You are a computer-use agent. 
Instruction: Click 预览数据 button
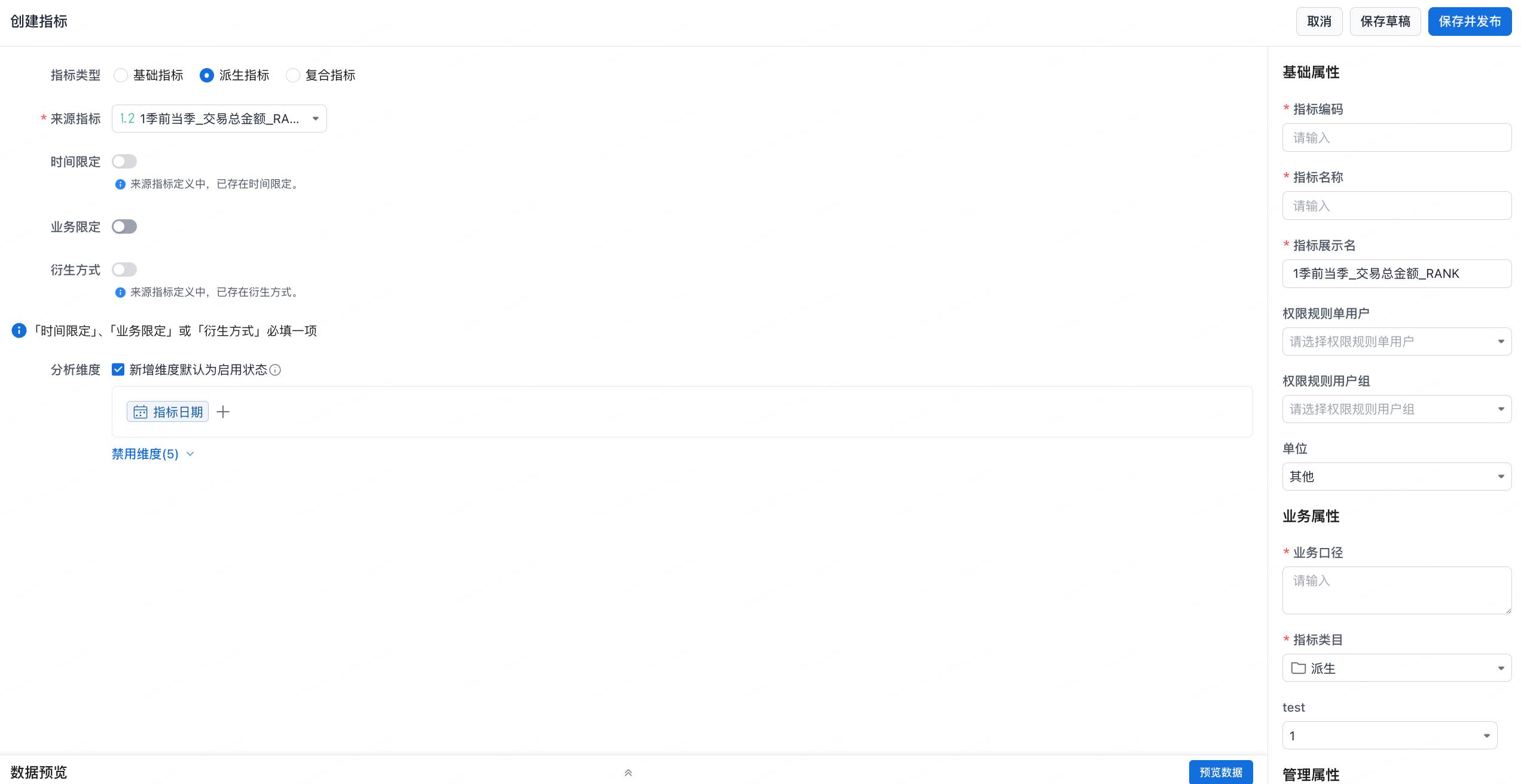[1220, 772]
